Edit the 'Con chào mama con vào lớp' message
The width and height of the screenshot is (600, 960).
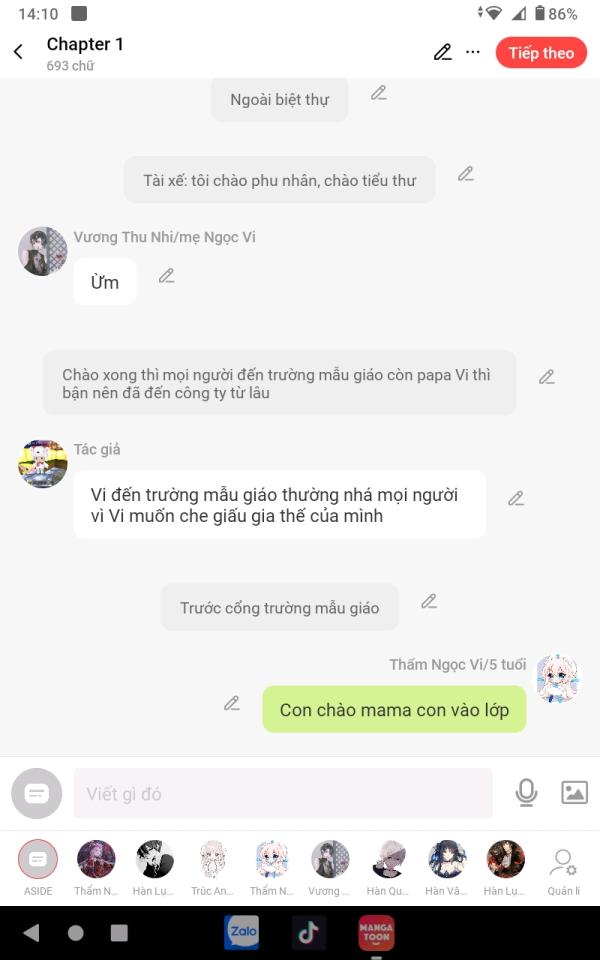pos(231,703)
